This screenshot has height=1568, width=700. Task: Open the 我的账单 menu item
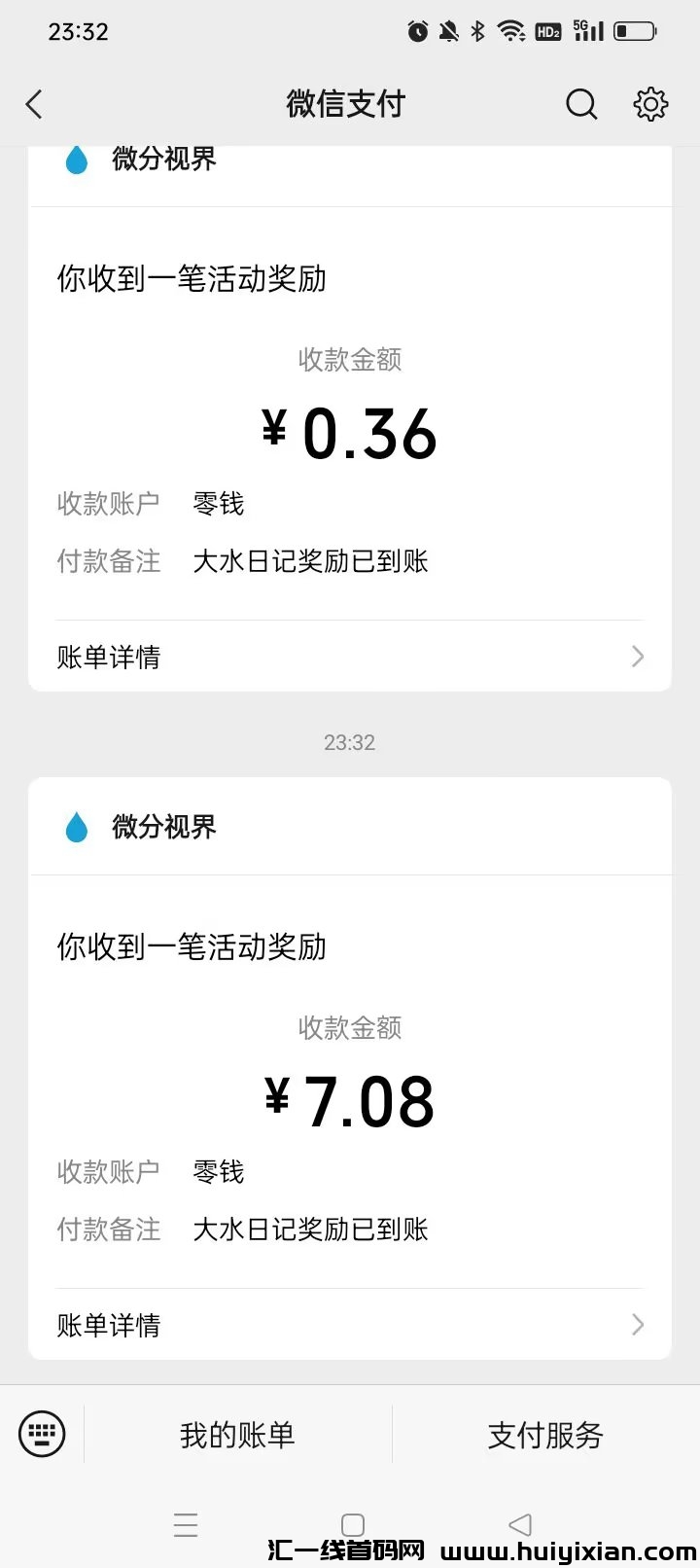pos(236,1434)
